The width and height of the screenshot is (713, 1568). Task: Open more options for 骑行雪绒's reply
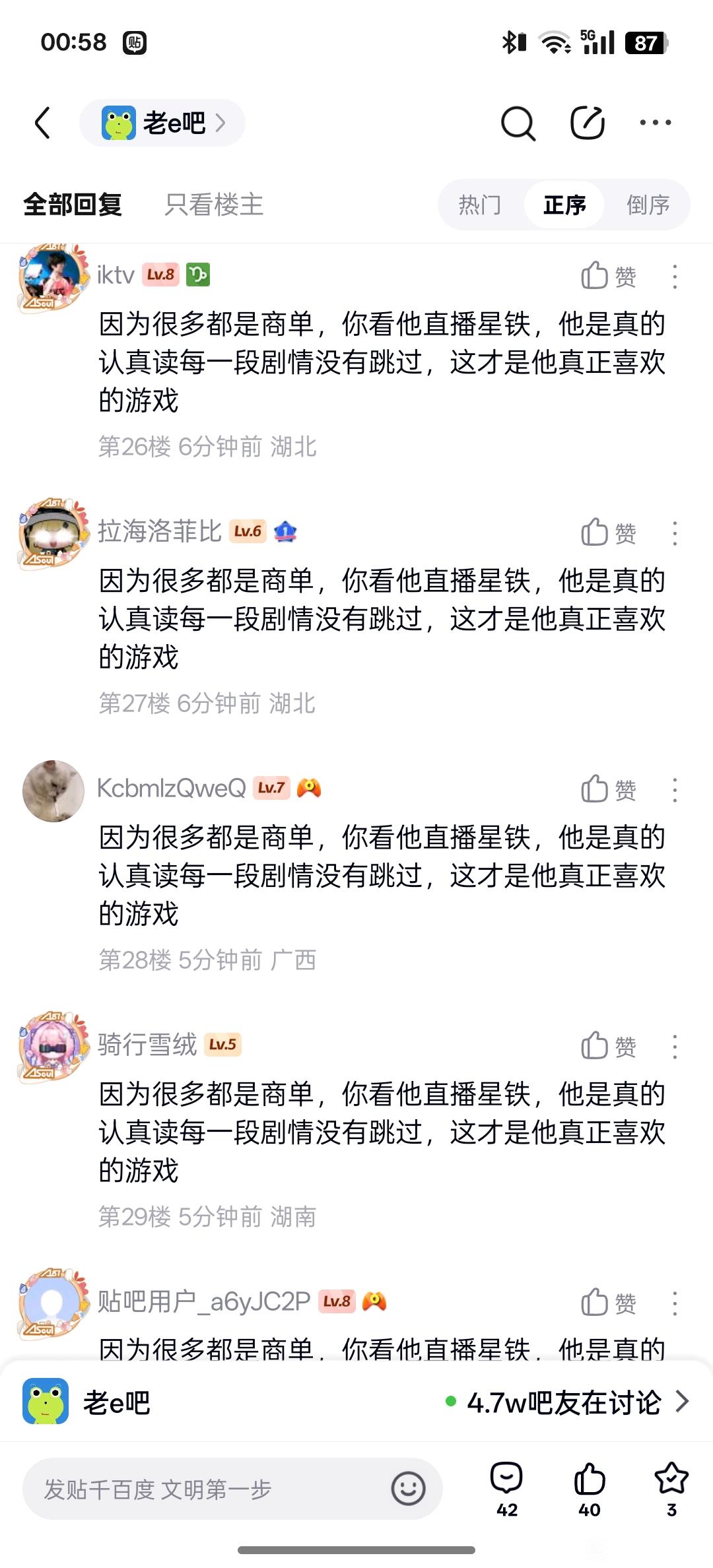click(675, 1046)
